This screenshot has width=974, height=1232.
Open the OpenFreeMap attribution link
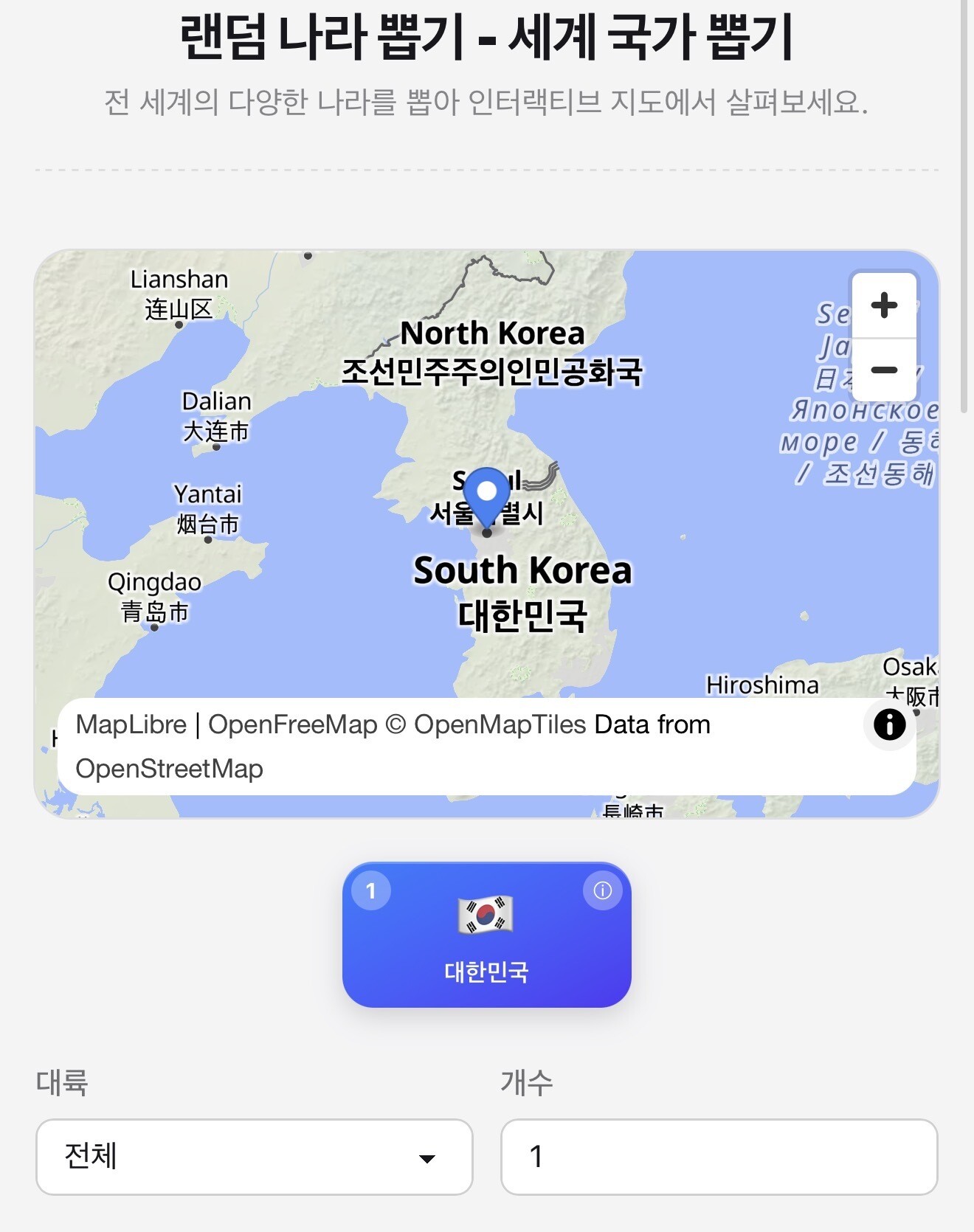pyautogui.click(x=293, y=724)
